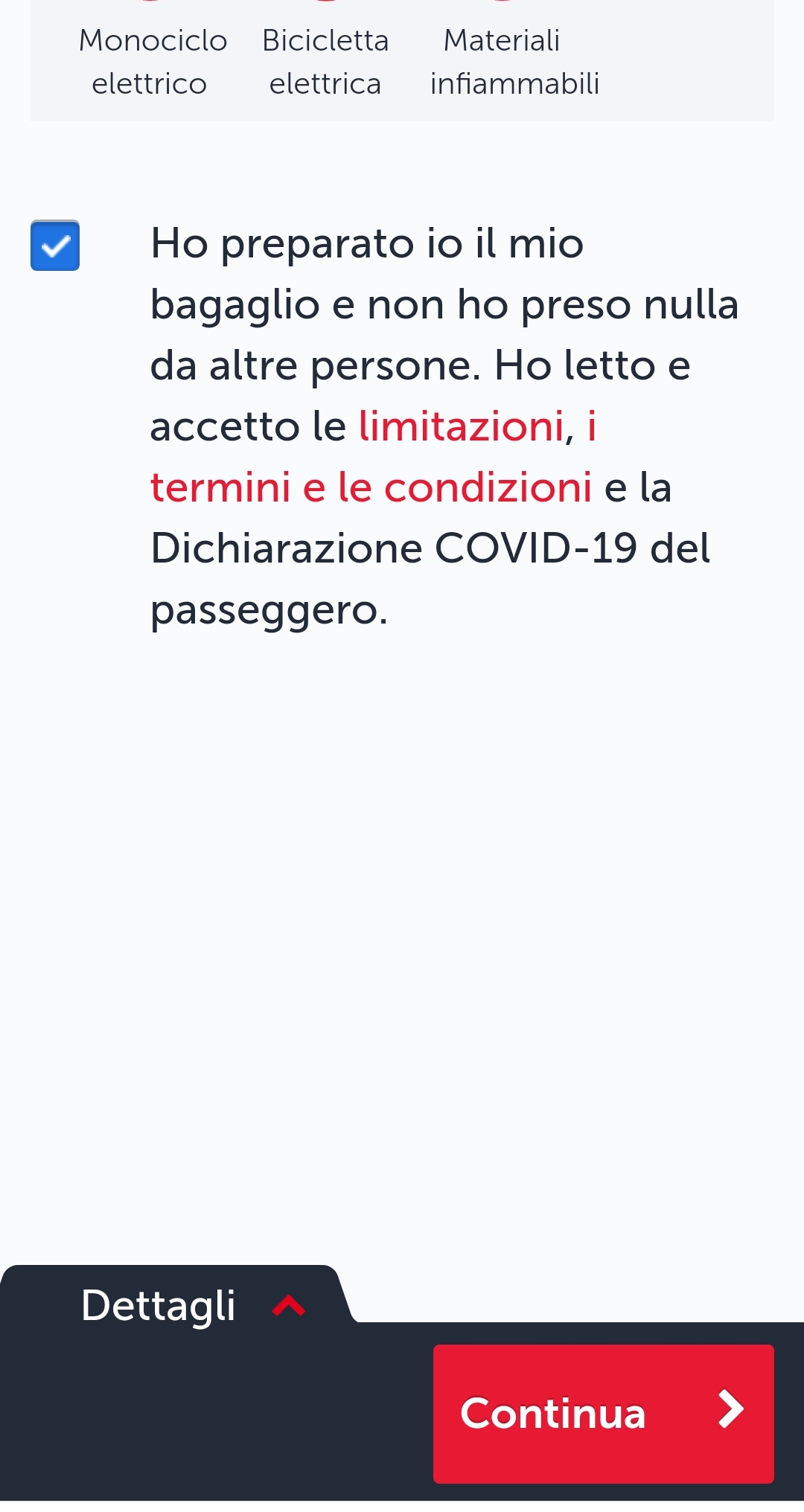Open the limitazioni, termini e condizioni link
This screenshot has width=804, height=1512.
(x=372, y=457)
